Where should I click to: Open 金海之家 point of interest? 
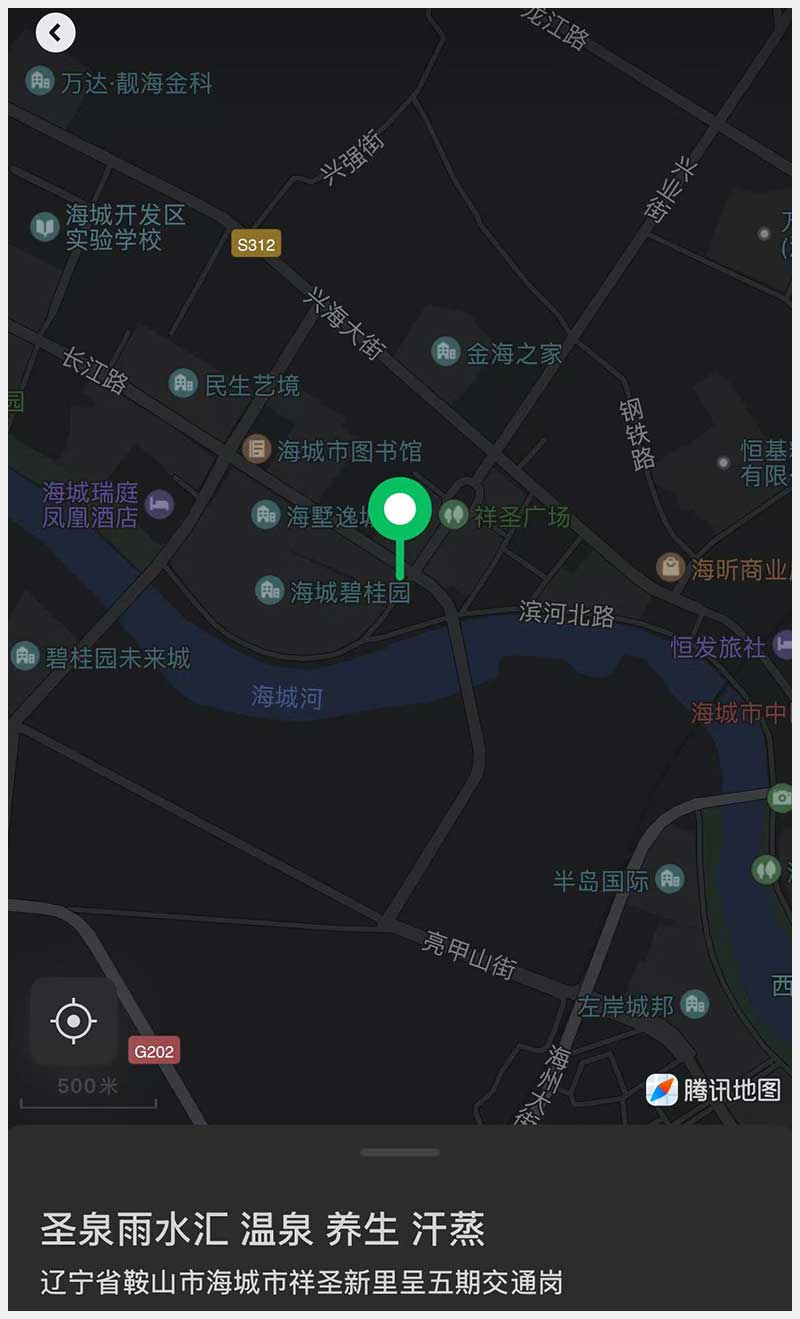tap(446, 352)
